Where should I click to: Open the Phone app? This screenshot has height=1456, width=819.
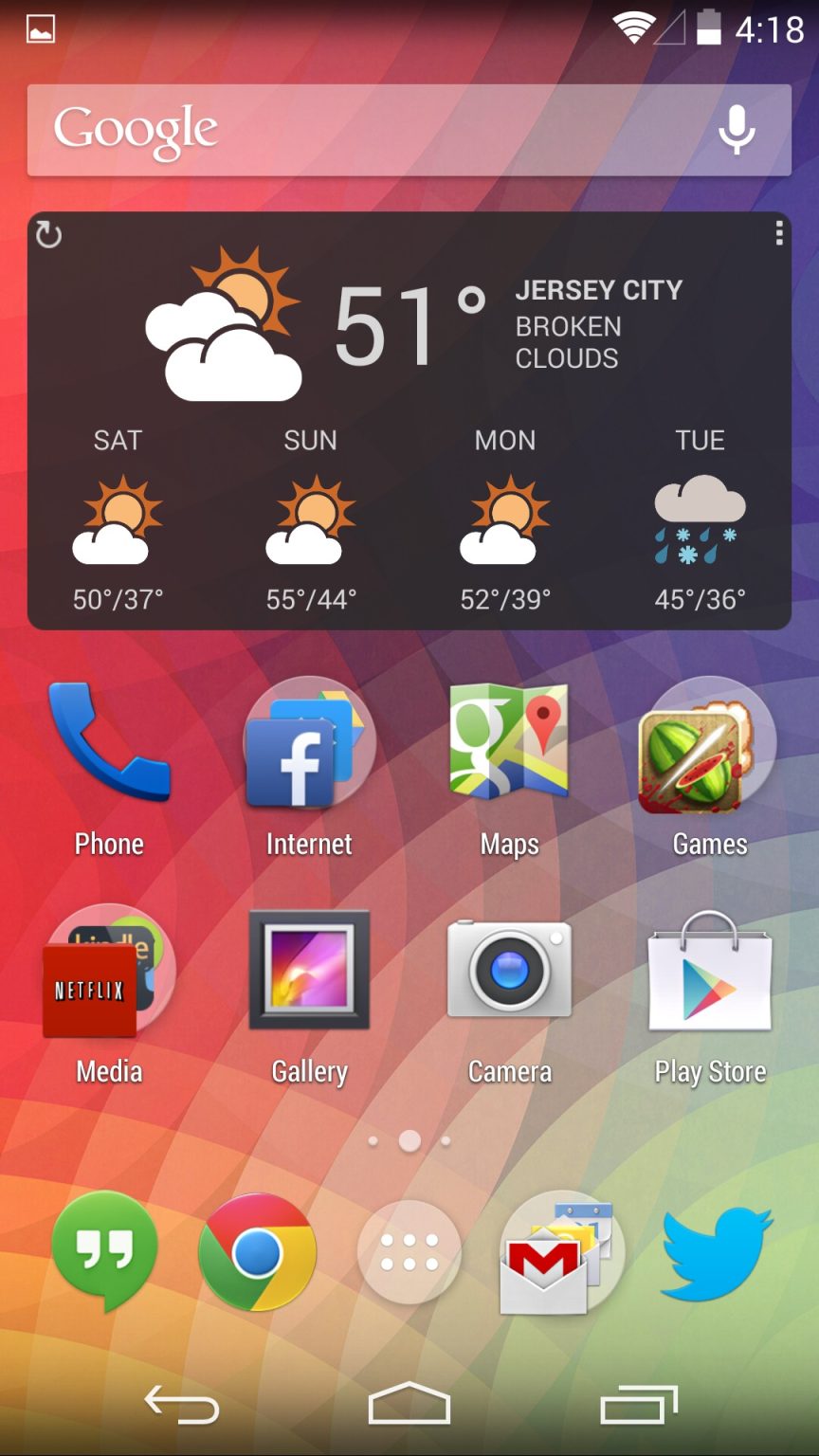pos(108,744)
